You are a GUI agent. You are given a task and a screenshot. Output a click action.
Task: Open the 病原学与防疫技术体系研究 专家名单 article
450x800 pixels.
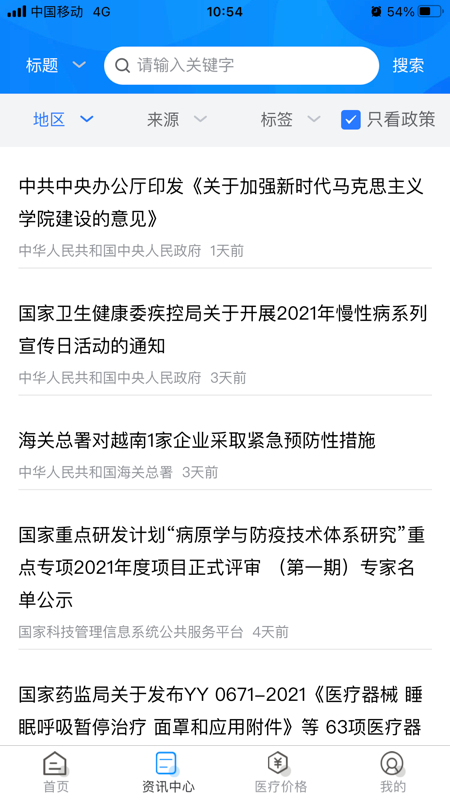pyautogui.click(x=225, y=582)
